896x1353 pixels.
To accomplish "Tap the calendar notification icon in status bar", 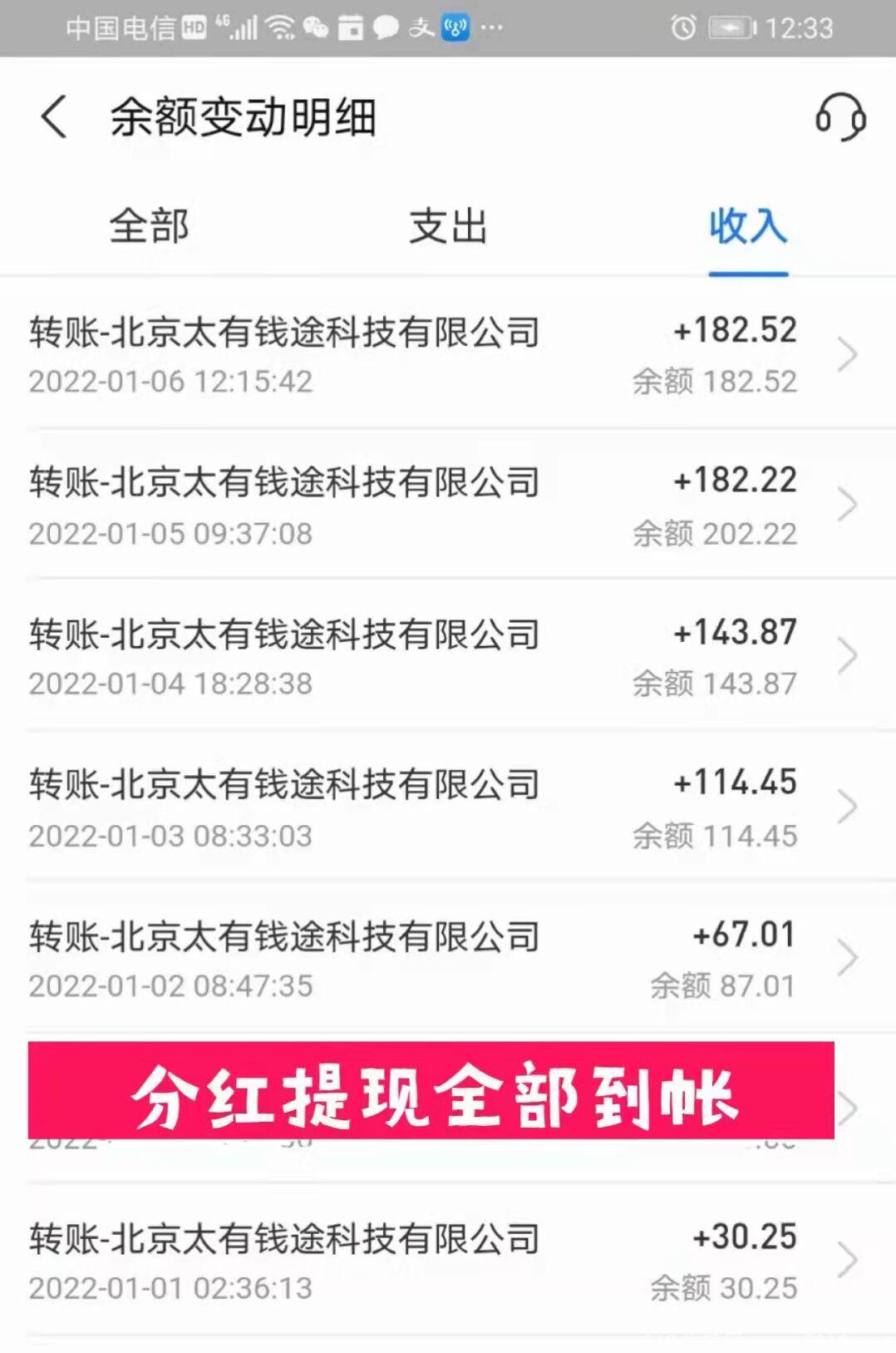I will pos(353,27).
